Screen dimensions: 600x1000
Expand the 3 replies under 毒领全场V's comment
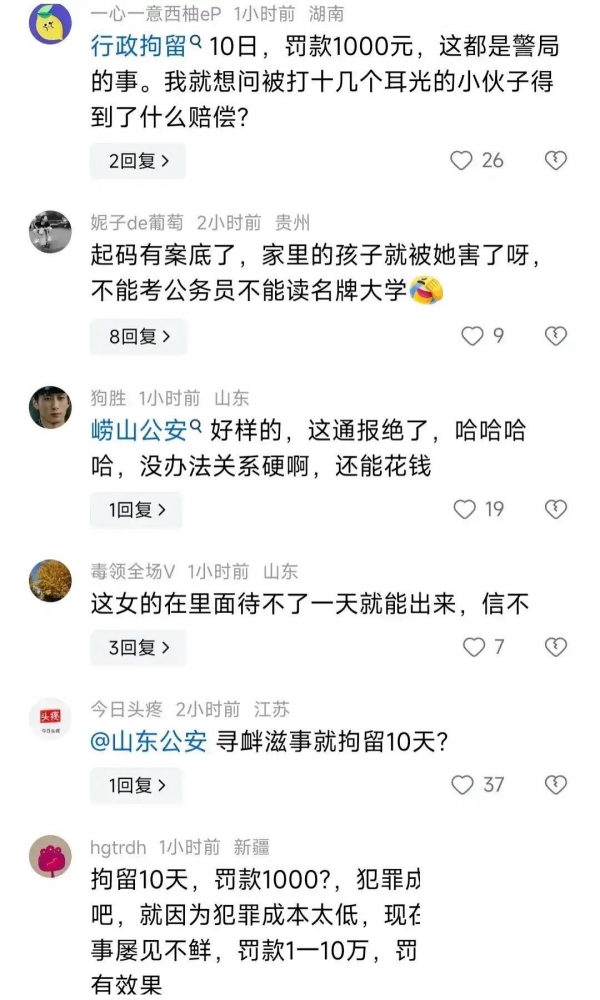tap(138, 648)
